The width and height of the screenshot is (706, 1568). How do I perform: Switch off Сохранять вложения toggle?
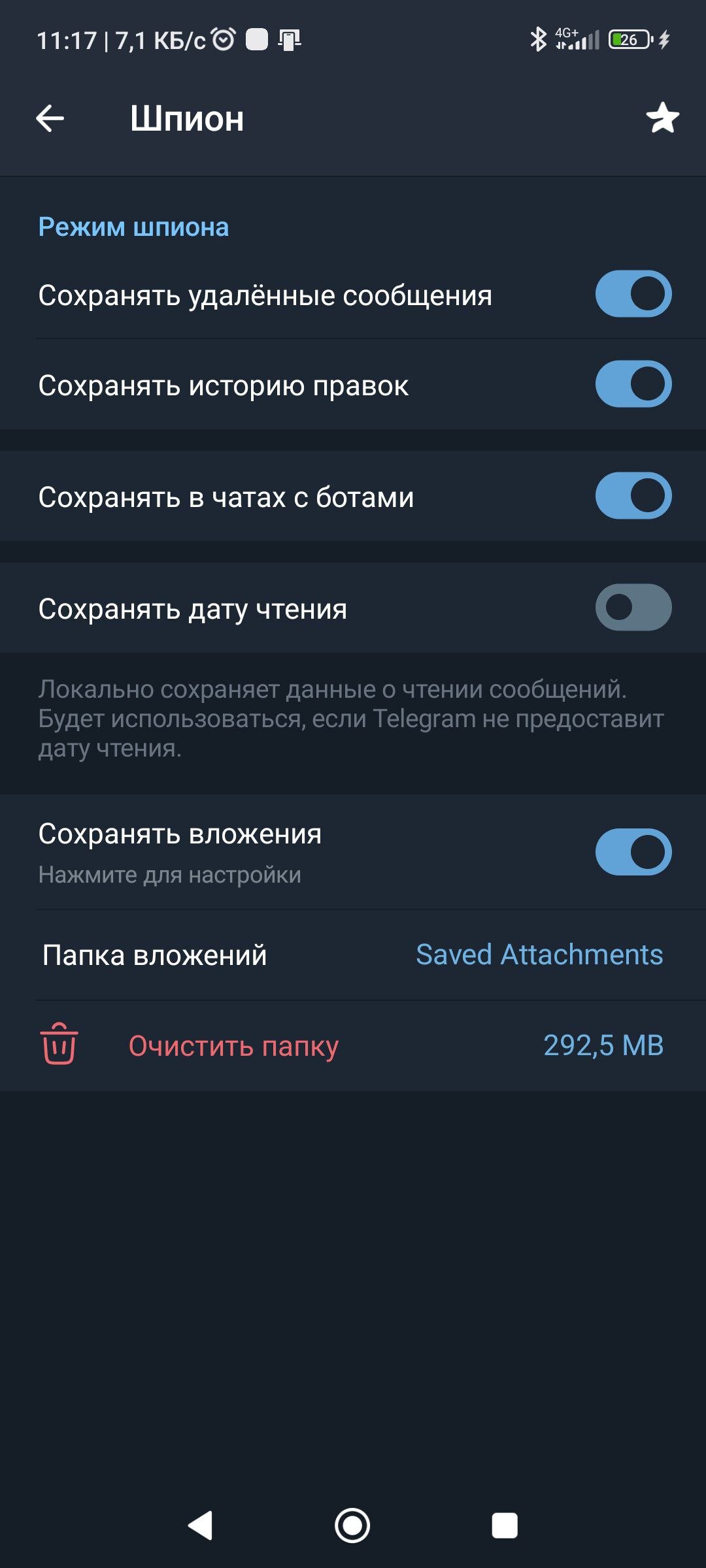633,852
